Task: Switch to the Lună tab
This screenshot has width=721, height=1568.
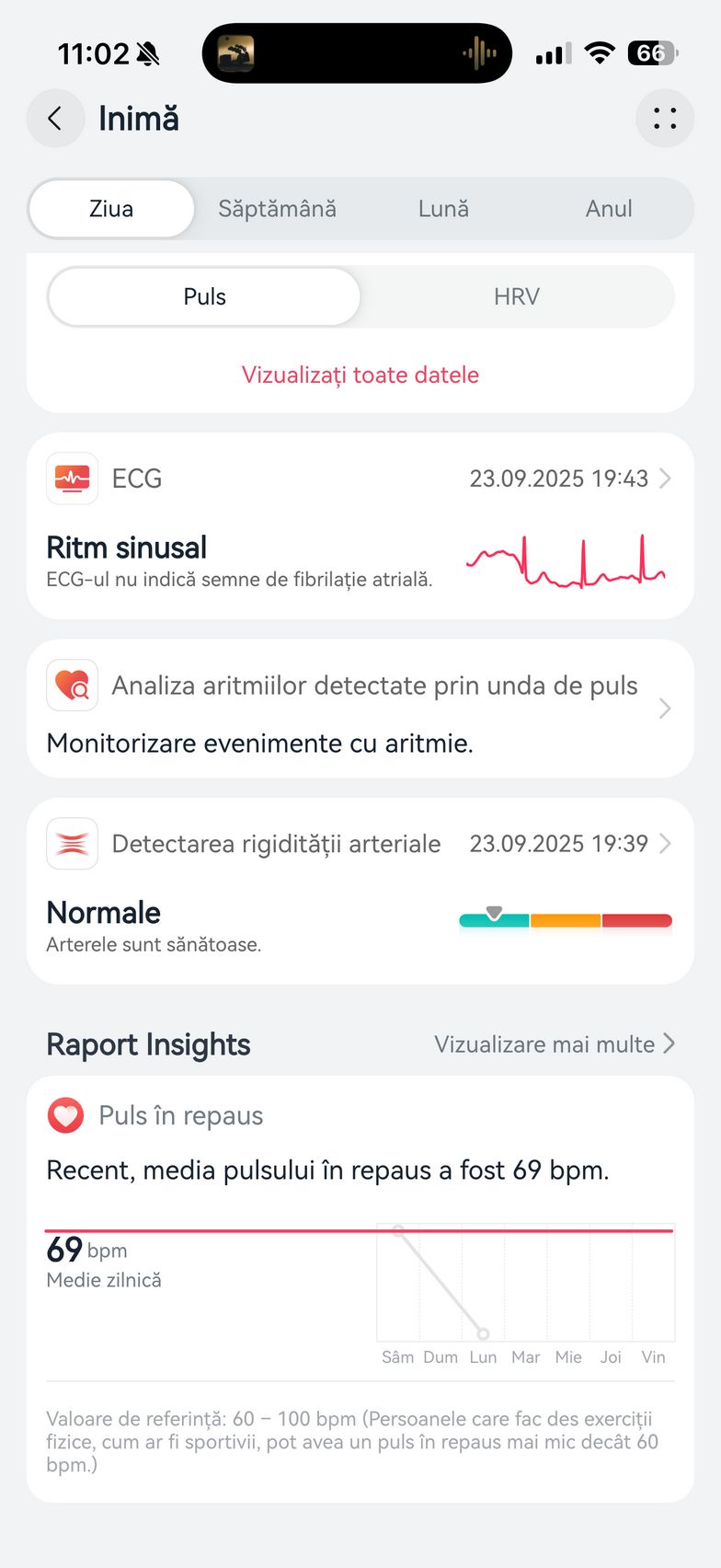Action: [443, 209]
